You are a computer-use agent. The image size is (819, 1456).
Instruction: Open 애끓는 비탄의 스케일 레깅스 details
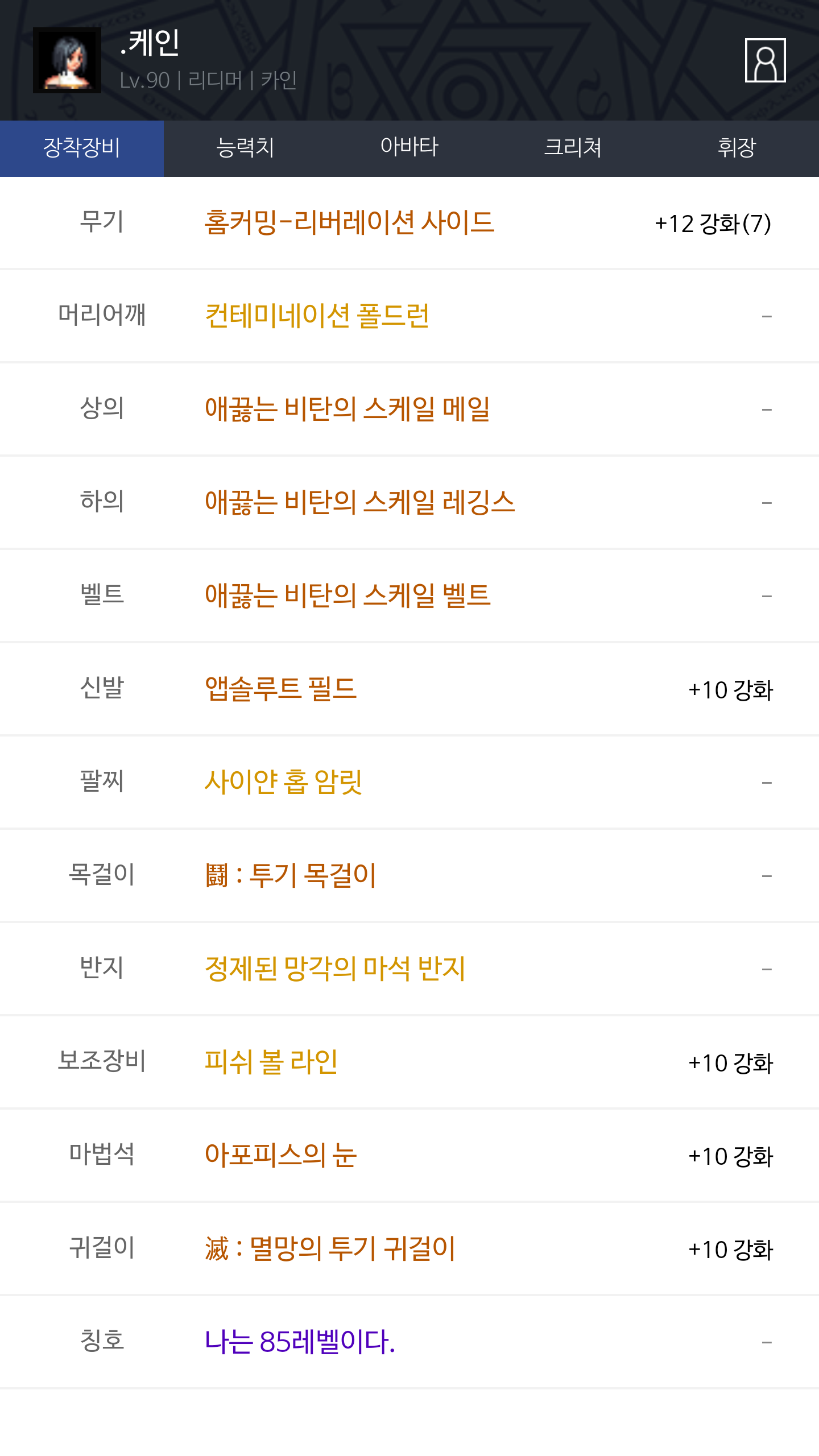(x=359, y=502)
